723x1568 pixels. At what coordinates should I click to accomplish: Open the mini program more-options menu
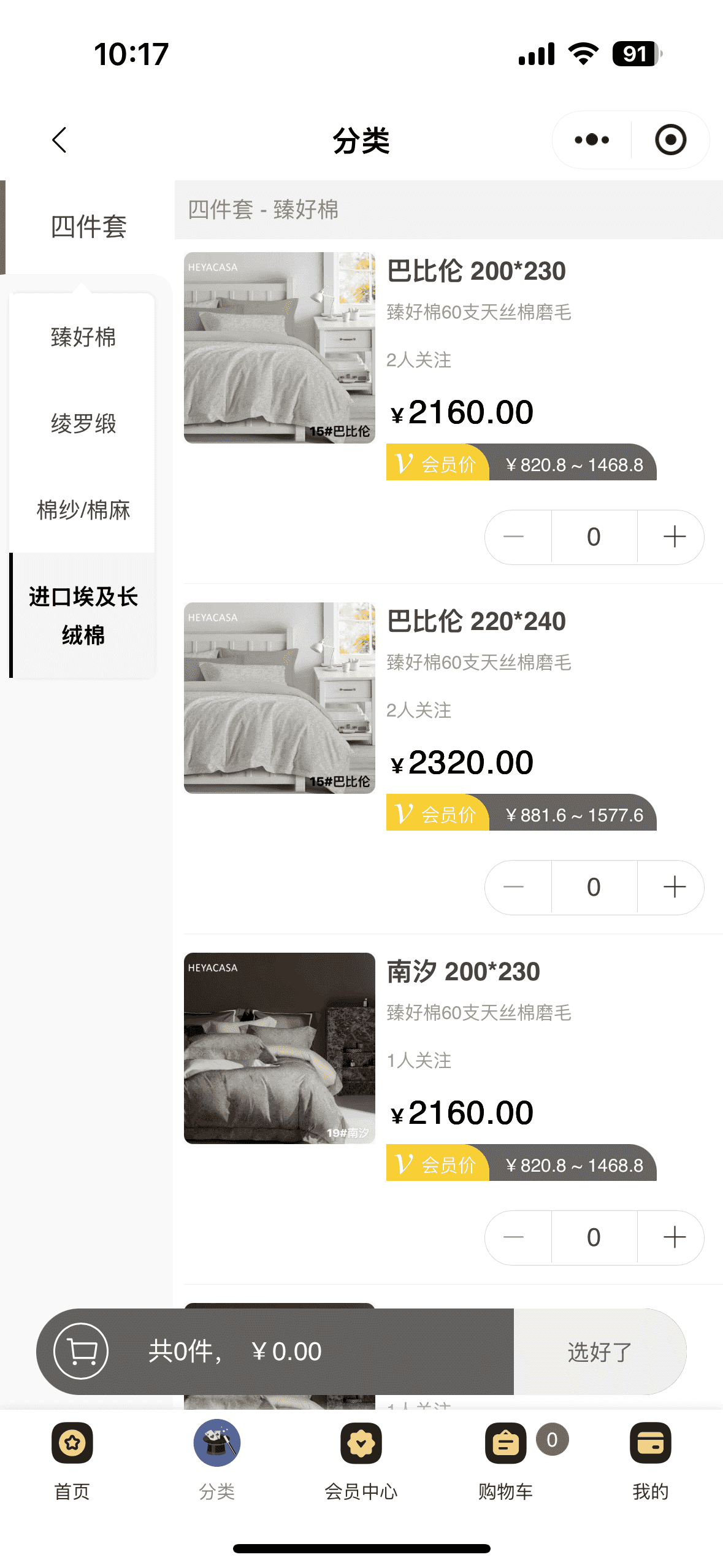(592, 140)
